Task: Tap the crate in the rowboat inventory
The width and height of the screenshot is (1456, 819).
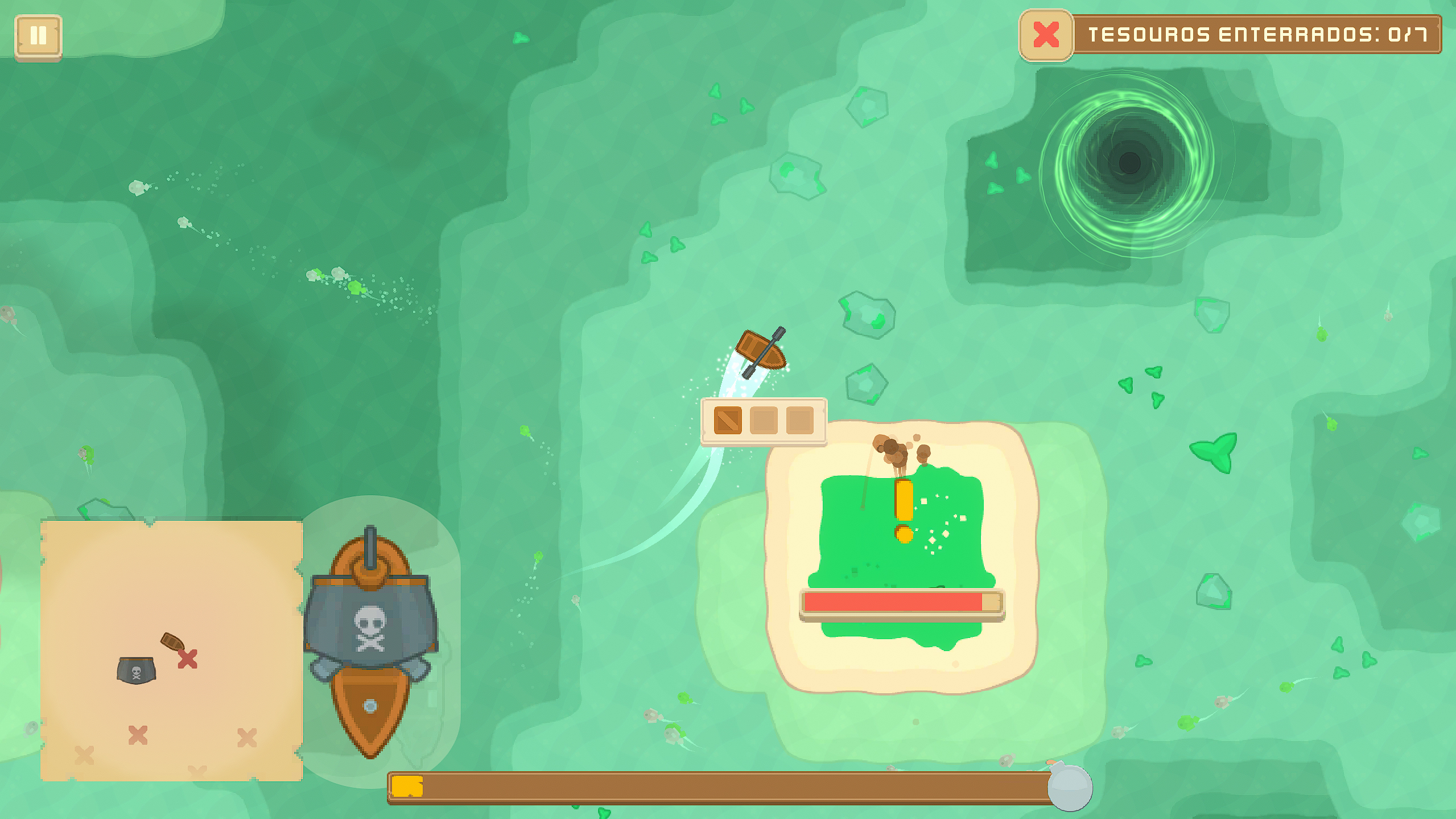Action: 727,421
